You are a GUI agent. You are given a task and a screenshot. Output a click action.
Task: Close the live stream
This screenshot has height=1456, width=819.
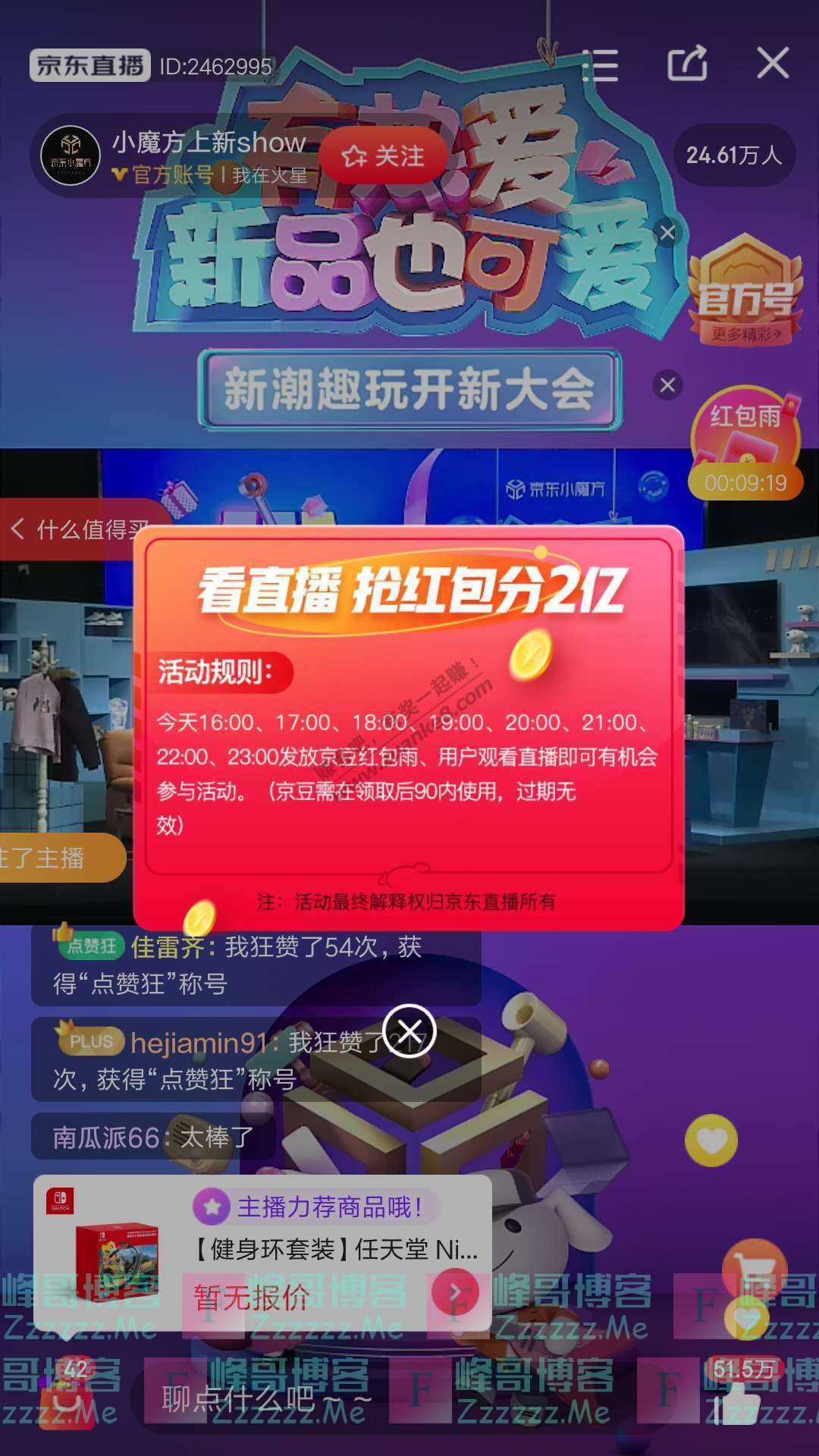pos(773,63)
